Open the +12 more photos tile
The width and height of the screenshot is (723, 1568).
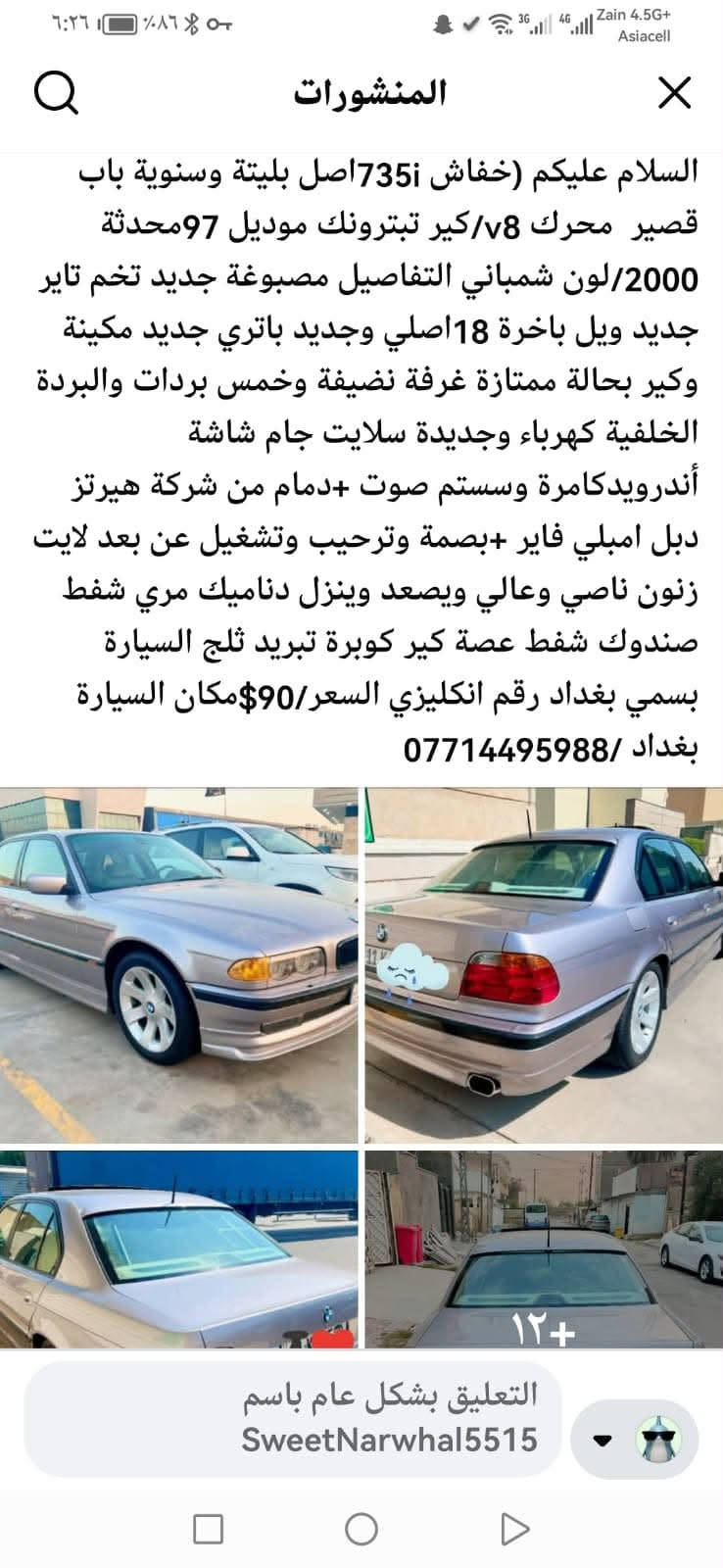(x=544, y=1249)
